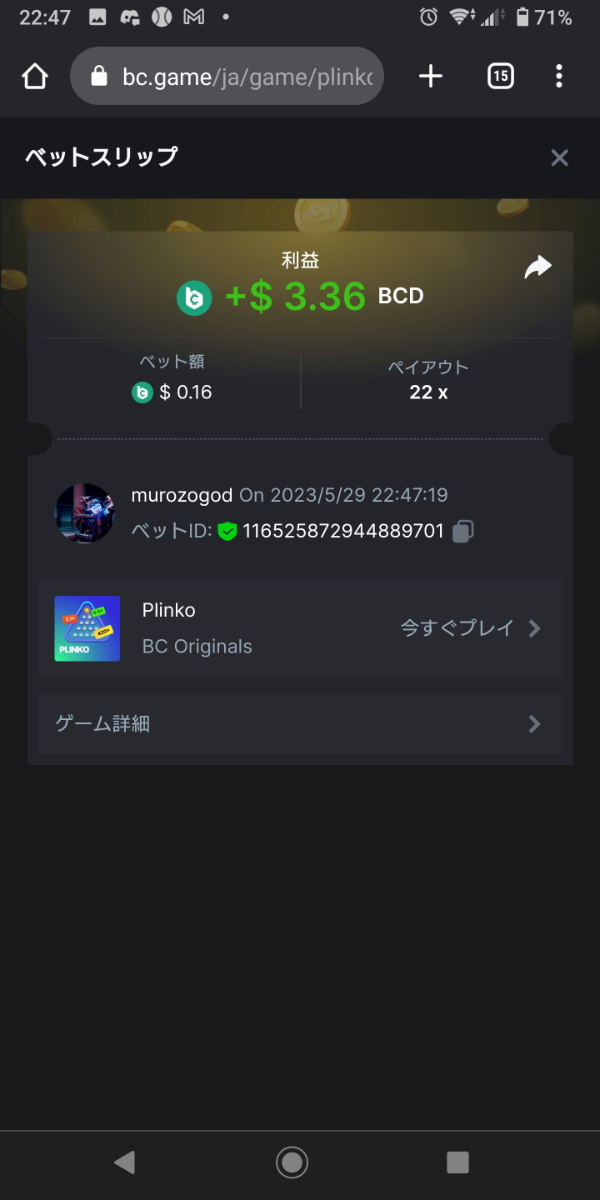Viewport: 600px width, 1200px height.
Task: Open the Plinko game row
Action: pyautogui.click(x=300, y=628)
